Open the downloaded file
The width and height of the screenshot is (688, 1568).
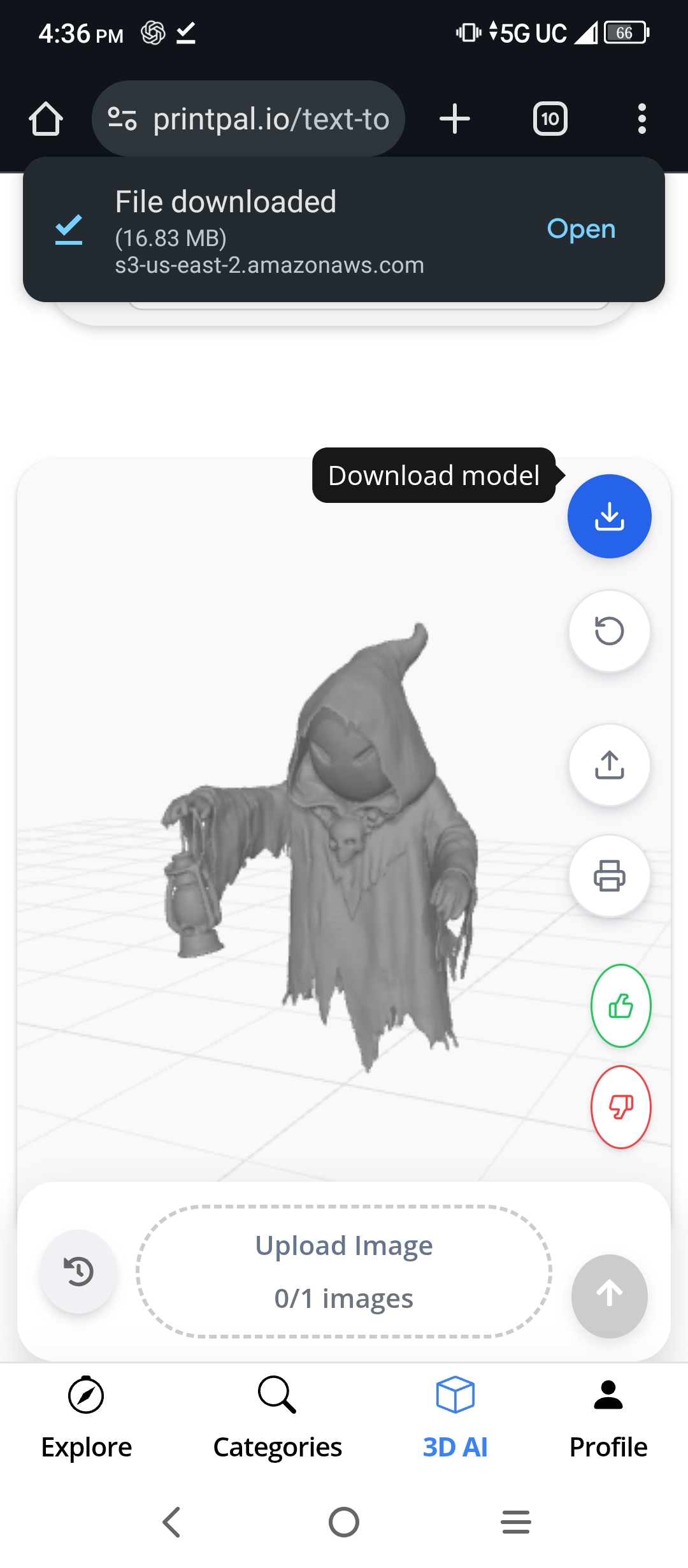click(x=580, y=229)
